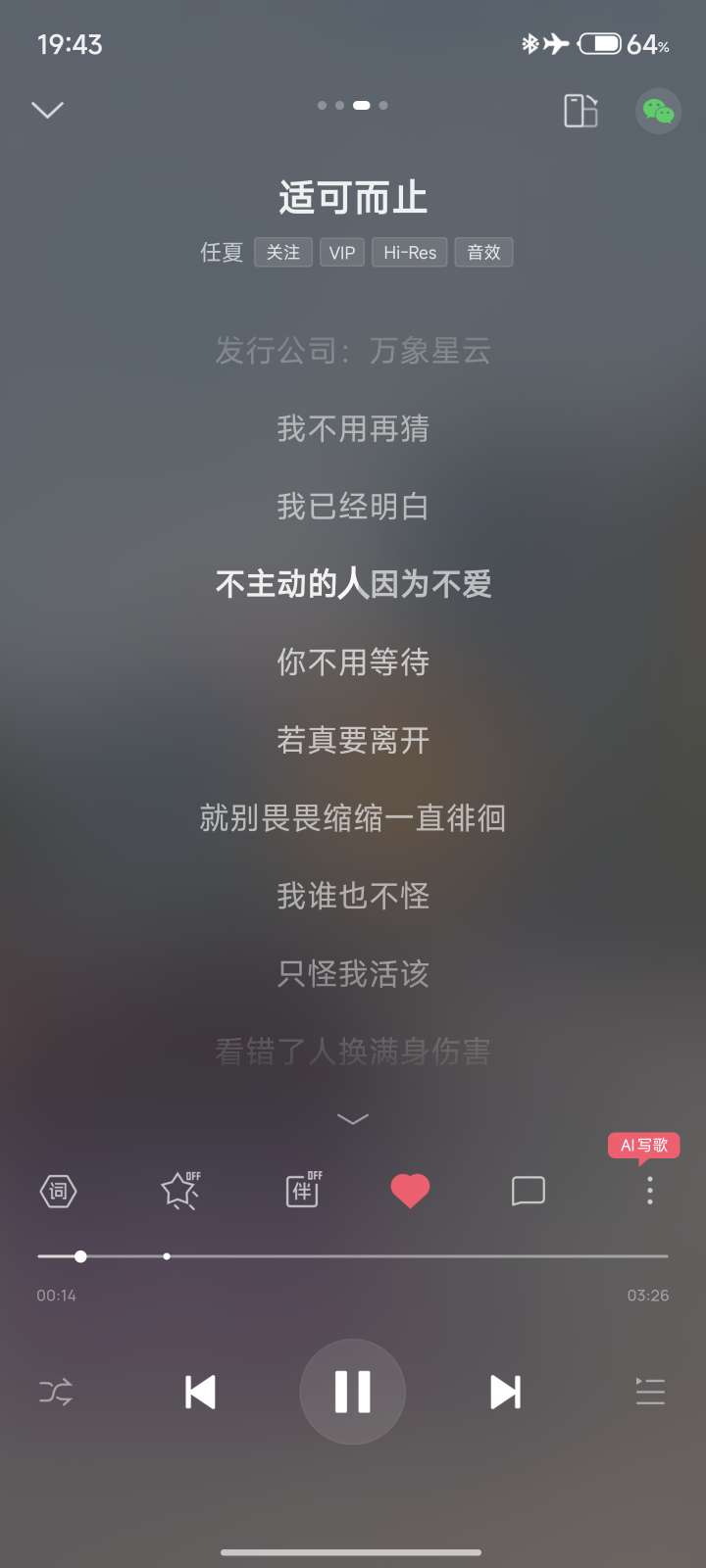Collapse lyrics with the small chevron
This screenshot has width=706, height=1568.
[x=353, y=1119]
